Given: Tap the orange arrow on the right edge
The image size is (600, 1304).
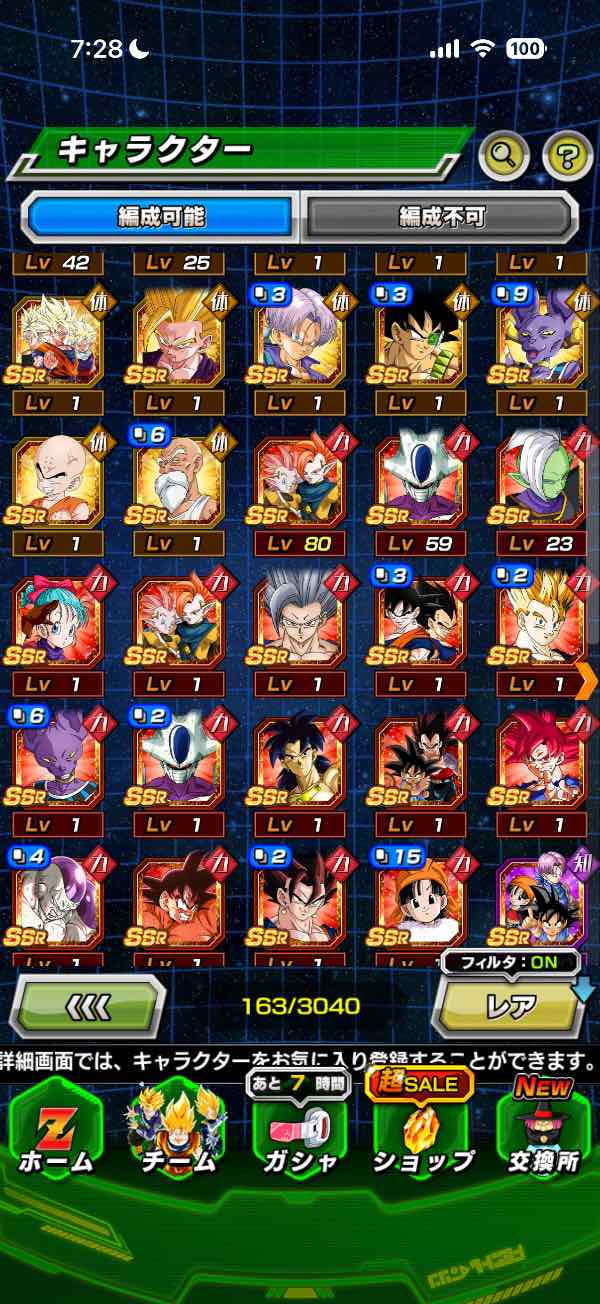Looking at the screenshot, I should pos(587,681).
